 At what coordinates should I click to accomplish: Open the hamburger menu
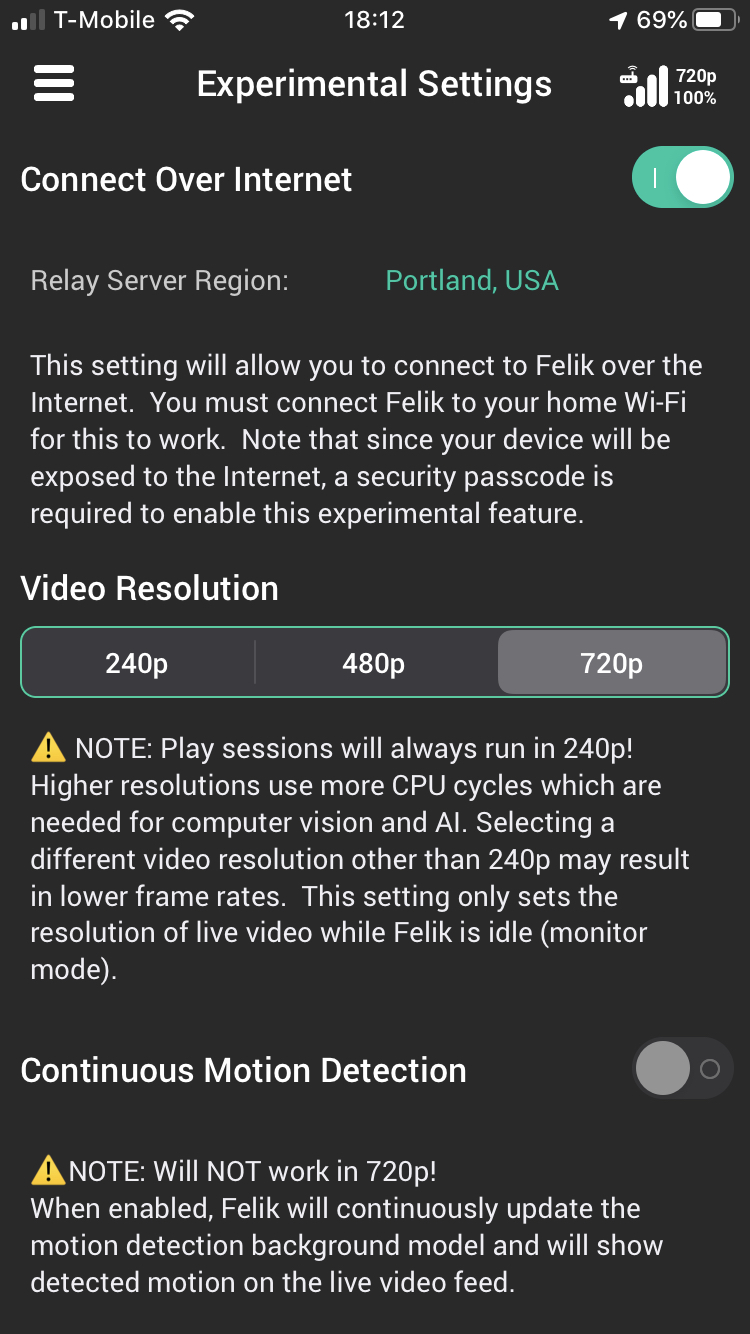[54, 83]
